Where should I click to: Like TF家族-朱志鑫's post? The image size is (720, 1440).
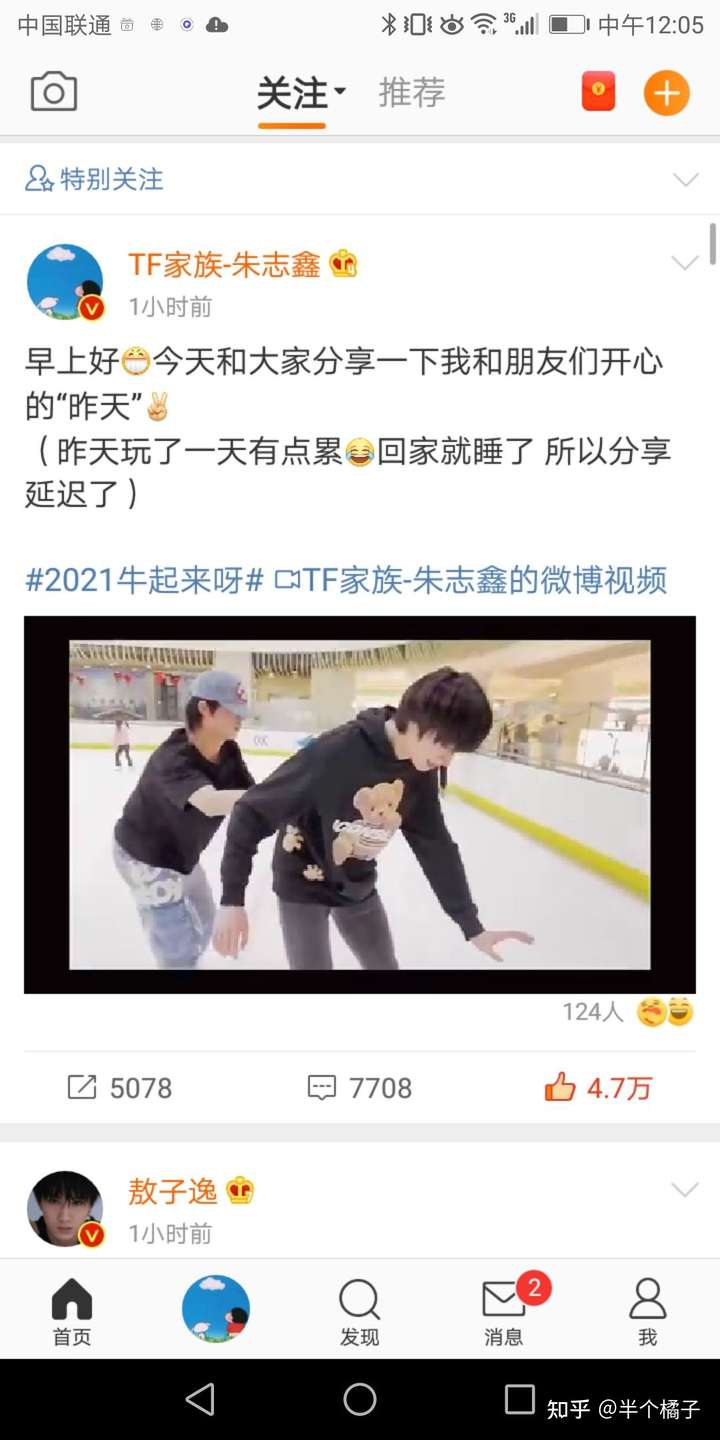point(598,1088)
